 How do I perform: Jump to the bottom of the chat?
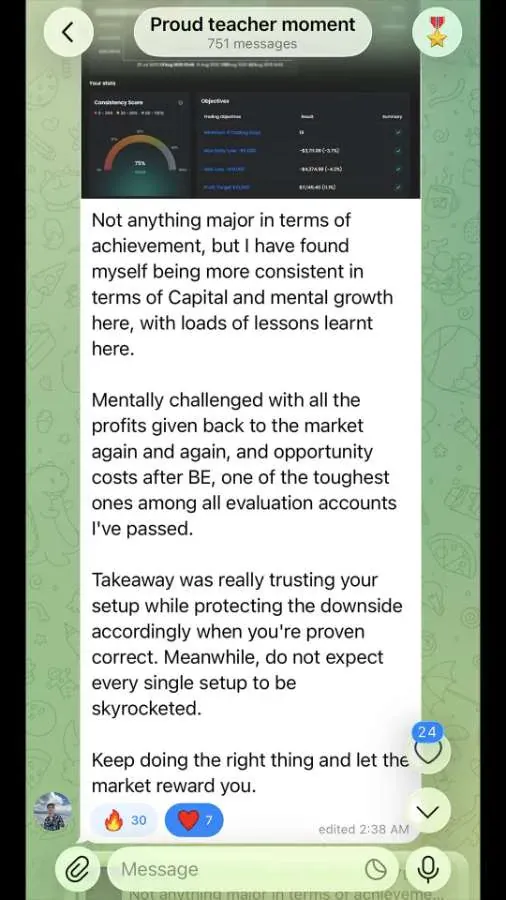pos(427,811)
